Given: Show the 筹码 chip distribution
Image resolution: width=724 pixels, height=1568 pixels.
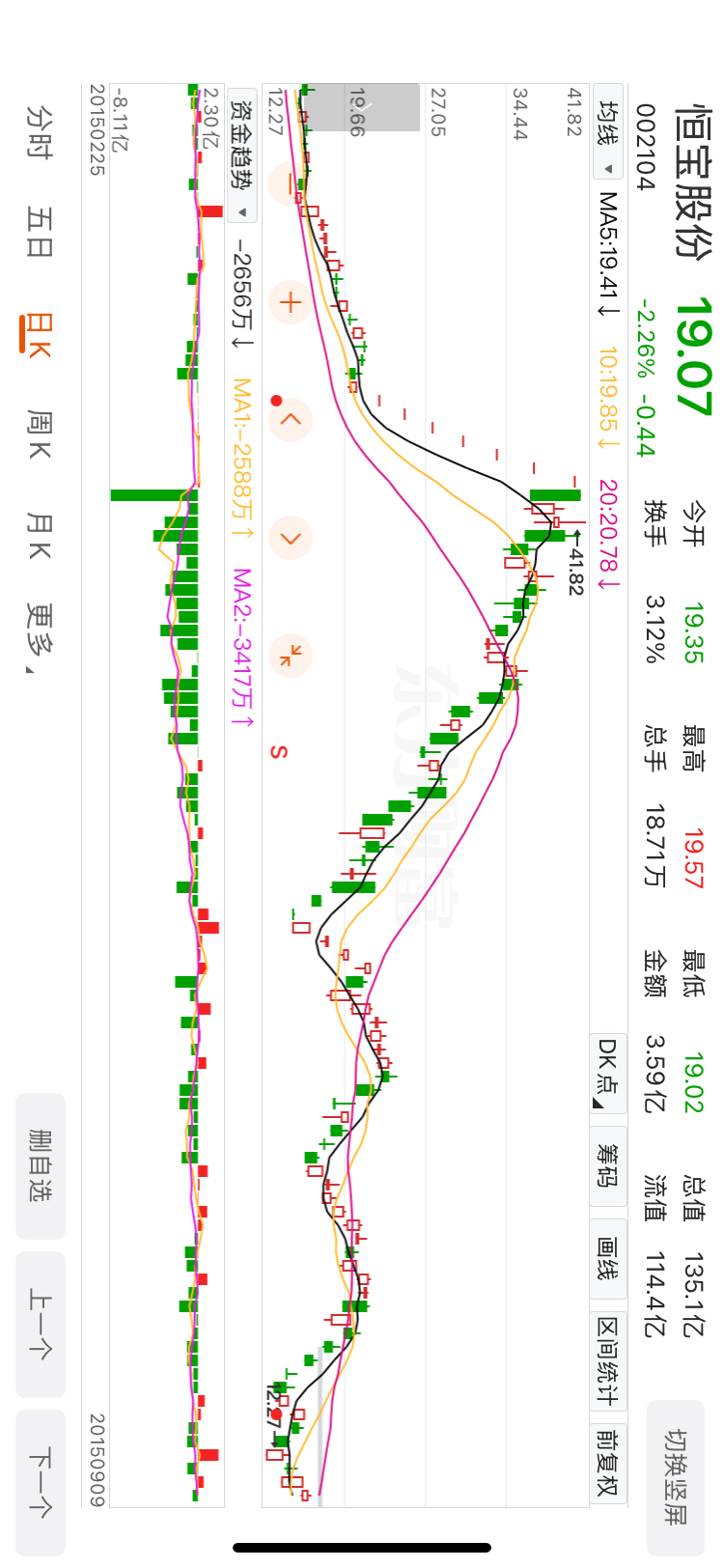Looking at the screenshot, I should [607, 1165].
